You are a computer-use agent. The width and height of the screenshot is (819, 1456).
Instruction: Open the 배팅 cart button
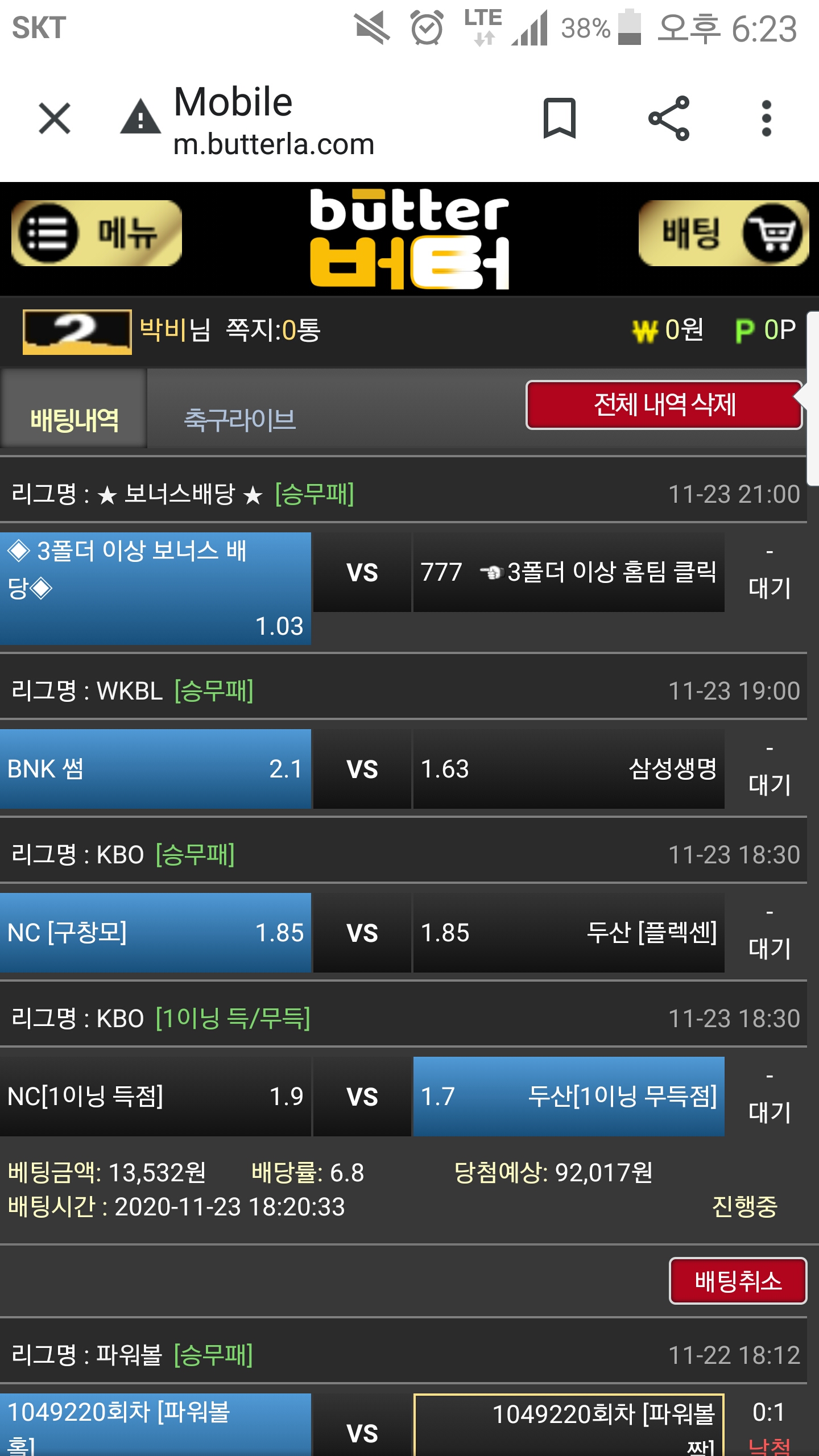click(x=723, y=233)
